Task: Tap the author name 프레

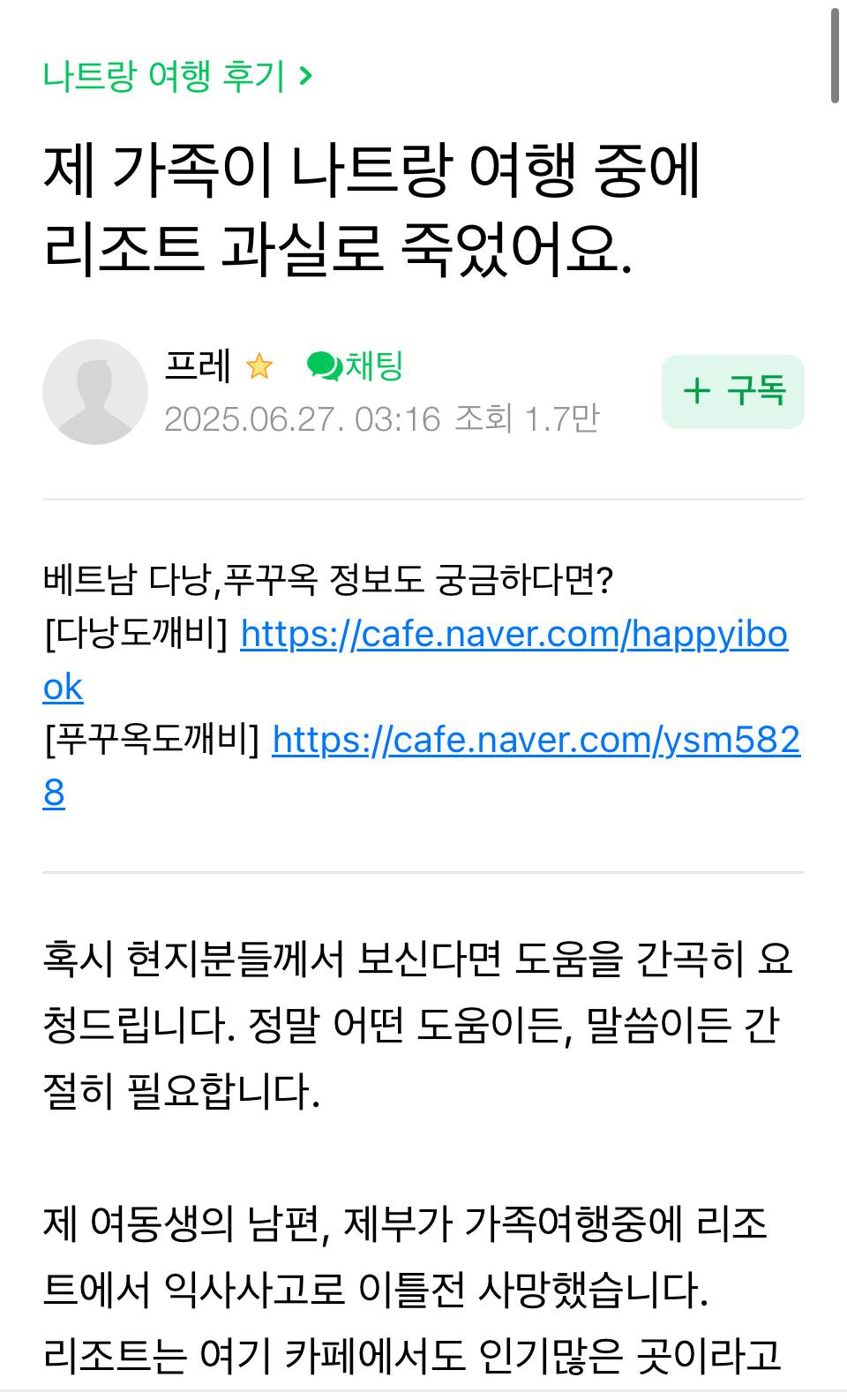Action: (x=198, y=365)
